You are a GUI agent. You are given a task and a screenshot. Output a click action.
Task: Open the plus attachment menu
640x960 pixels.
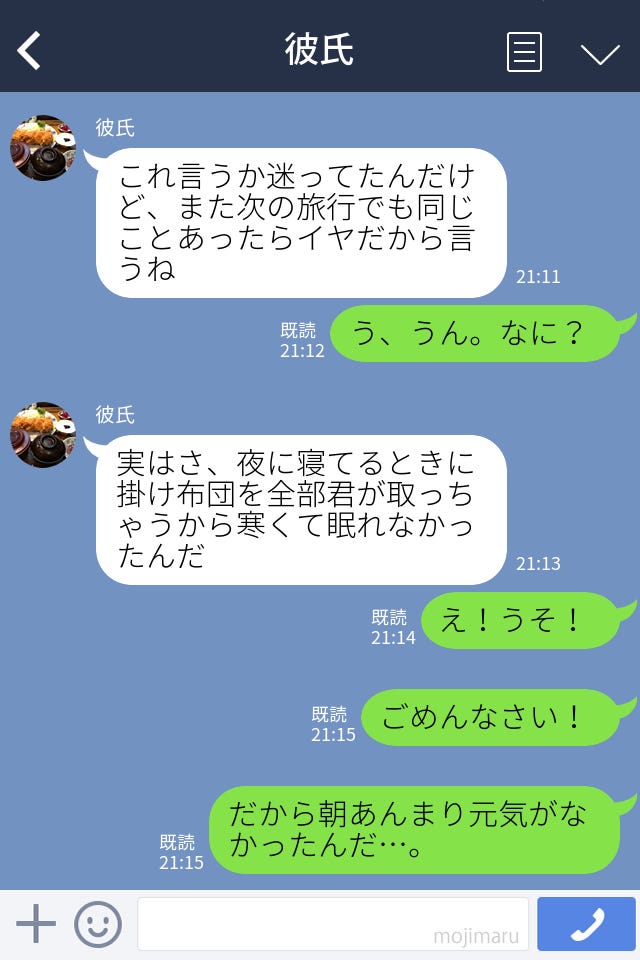point(36,924)
